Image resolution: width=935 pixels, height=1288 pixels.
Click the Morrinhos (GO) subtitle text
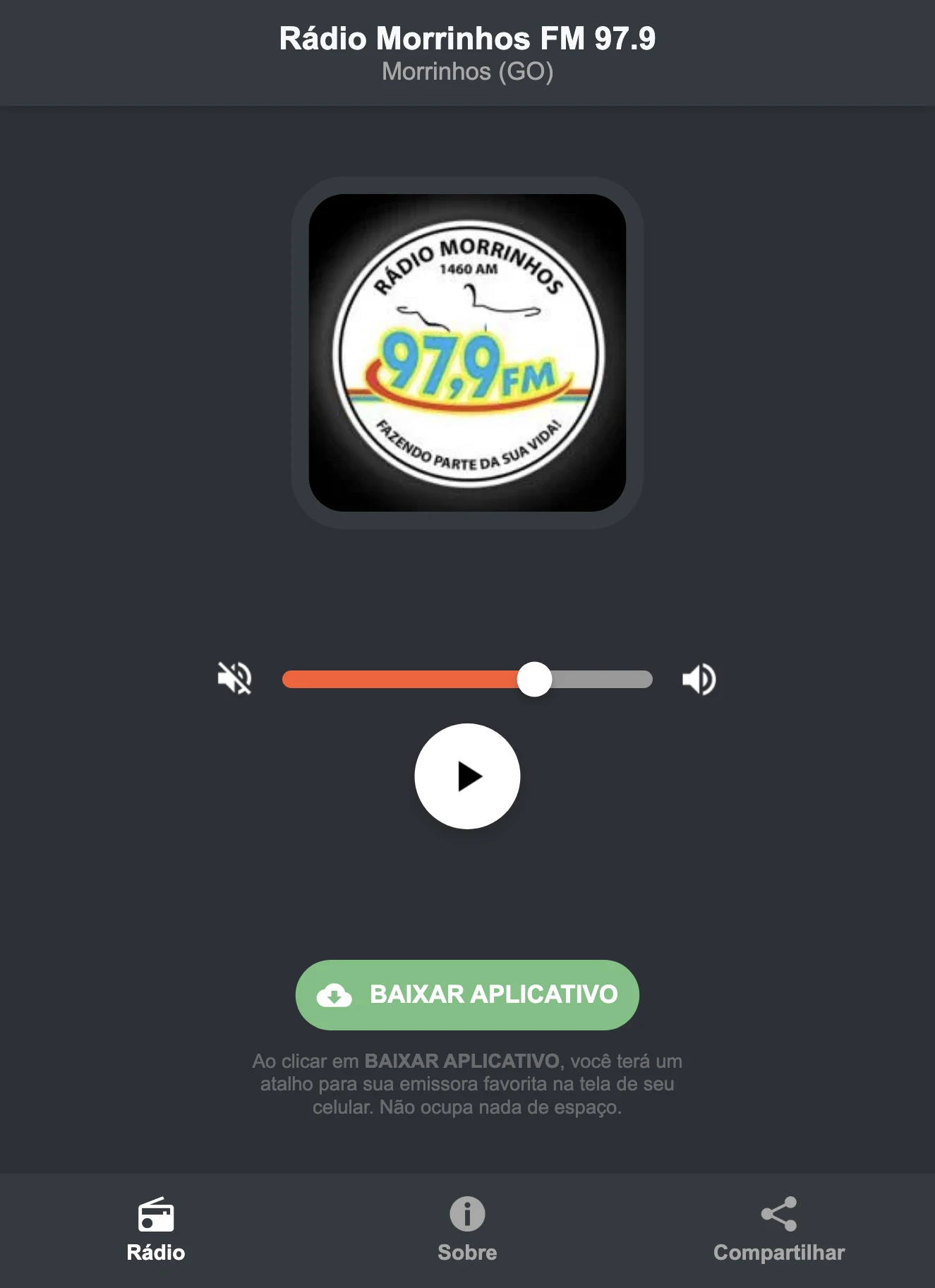pos(467,71)
